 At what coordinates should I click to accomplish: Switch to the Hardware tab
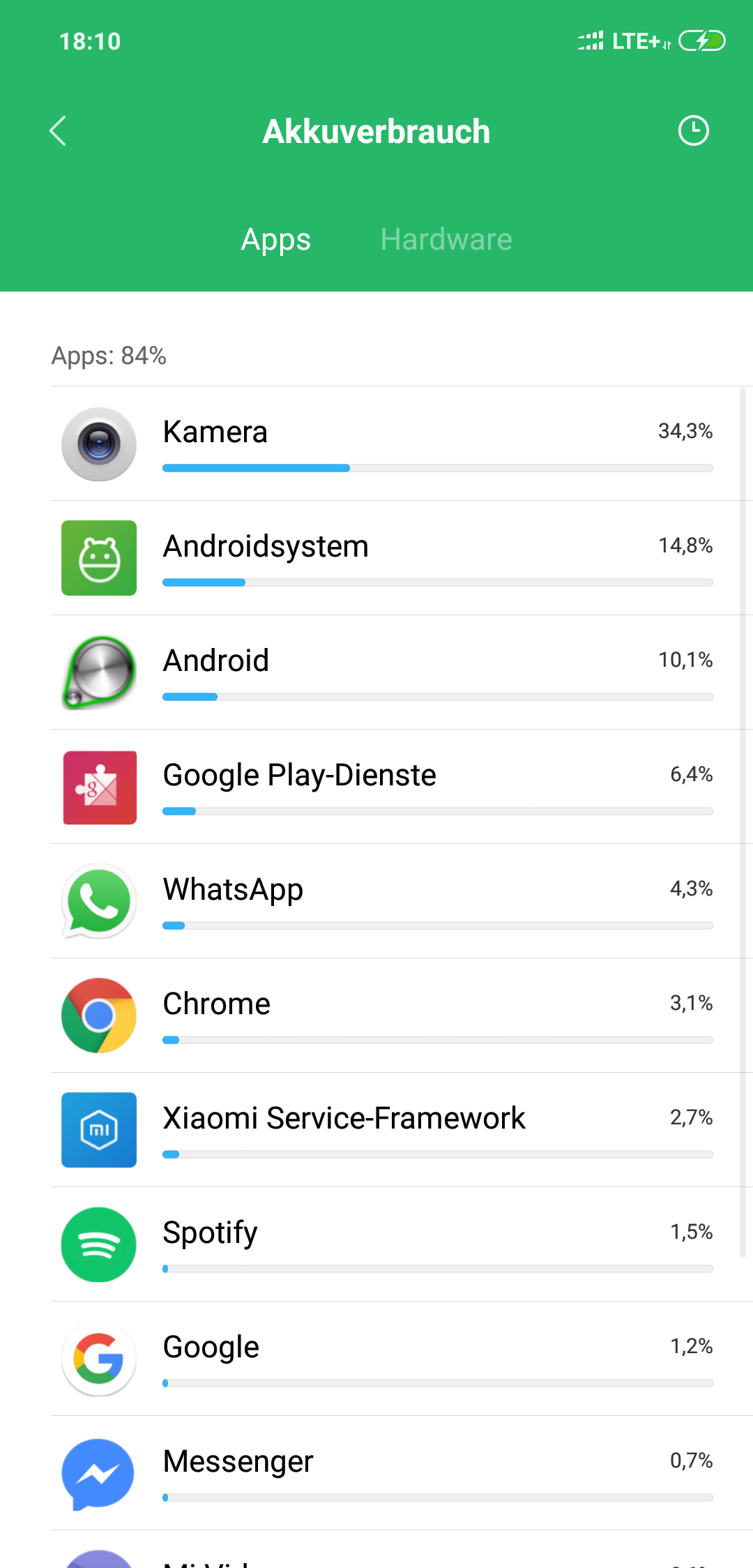tap(446, 239)
